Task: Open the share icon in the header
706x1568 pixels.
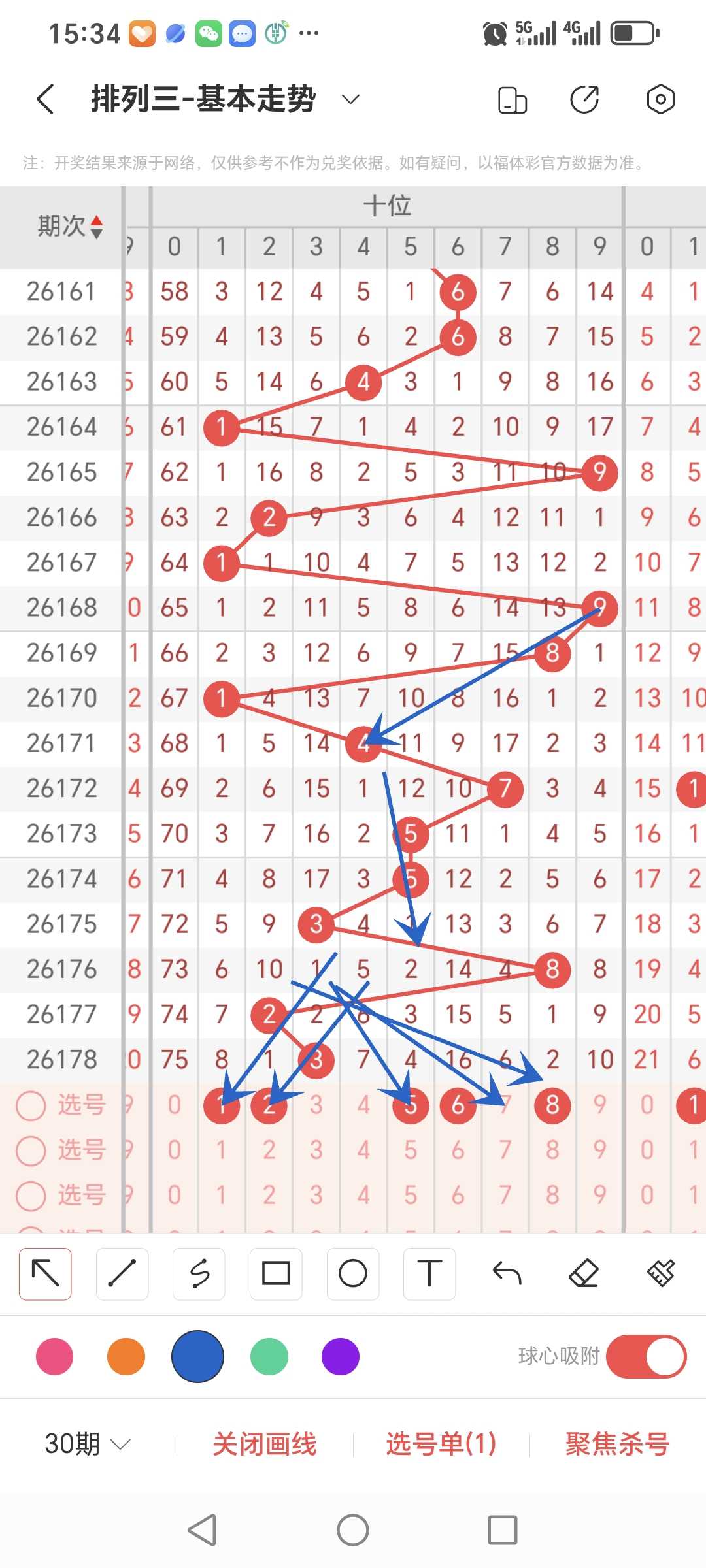Action: (x=584, y=99)
